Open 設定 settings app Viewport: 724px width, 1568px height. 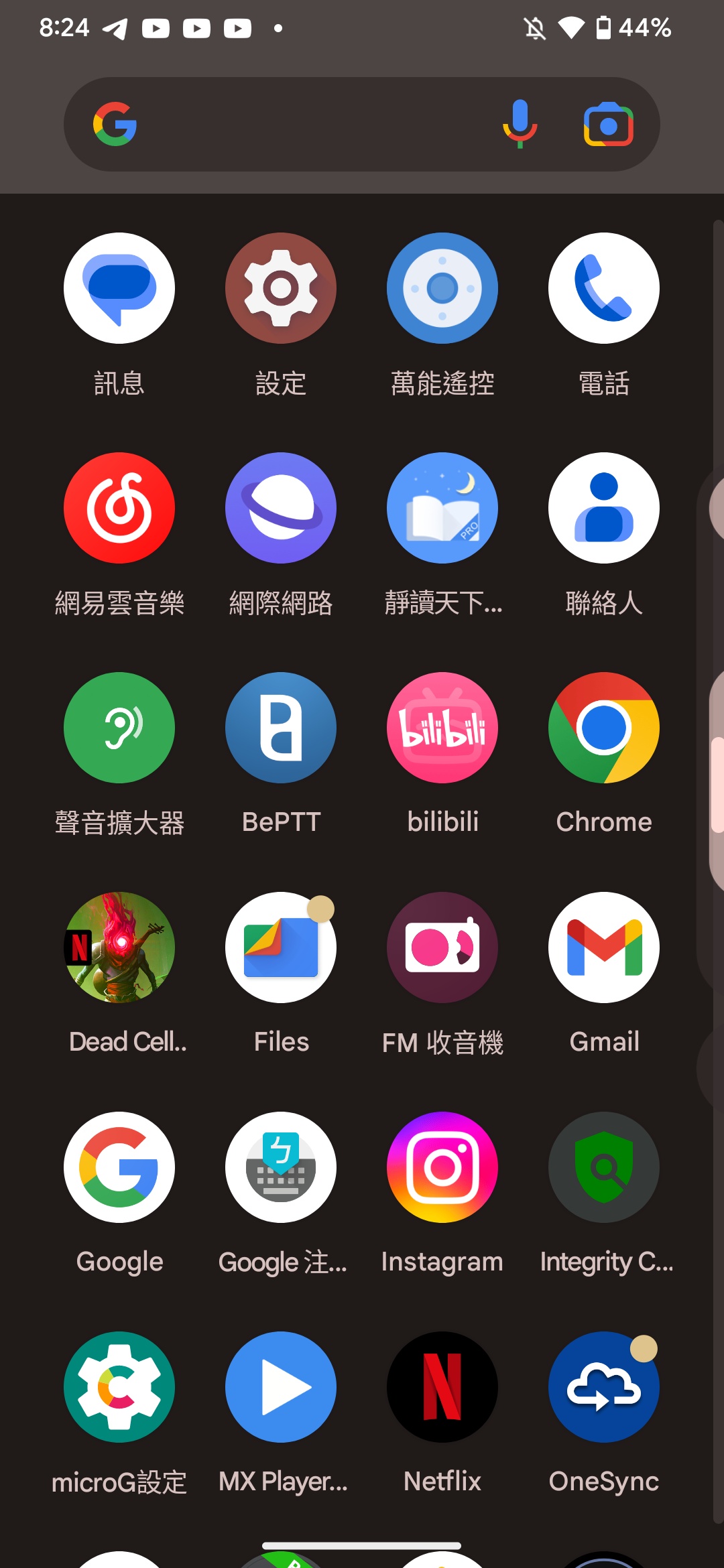281,289
